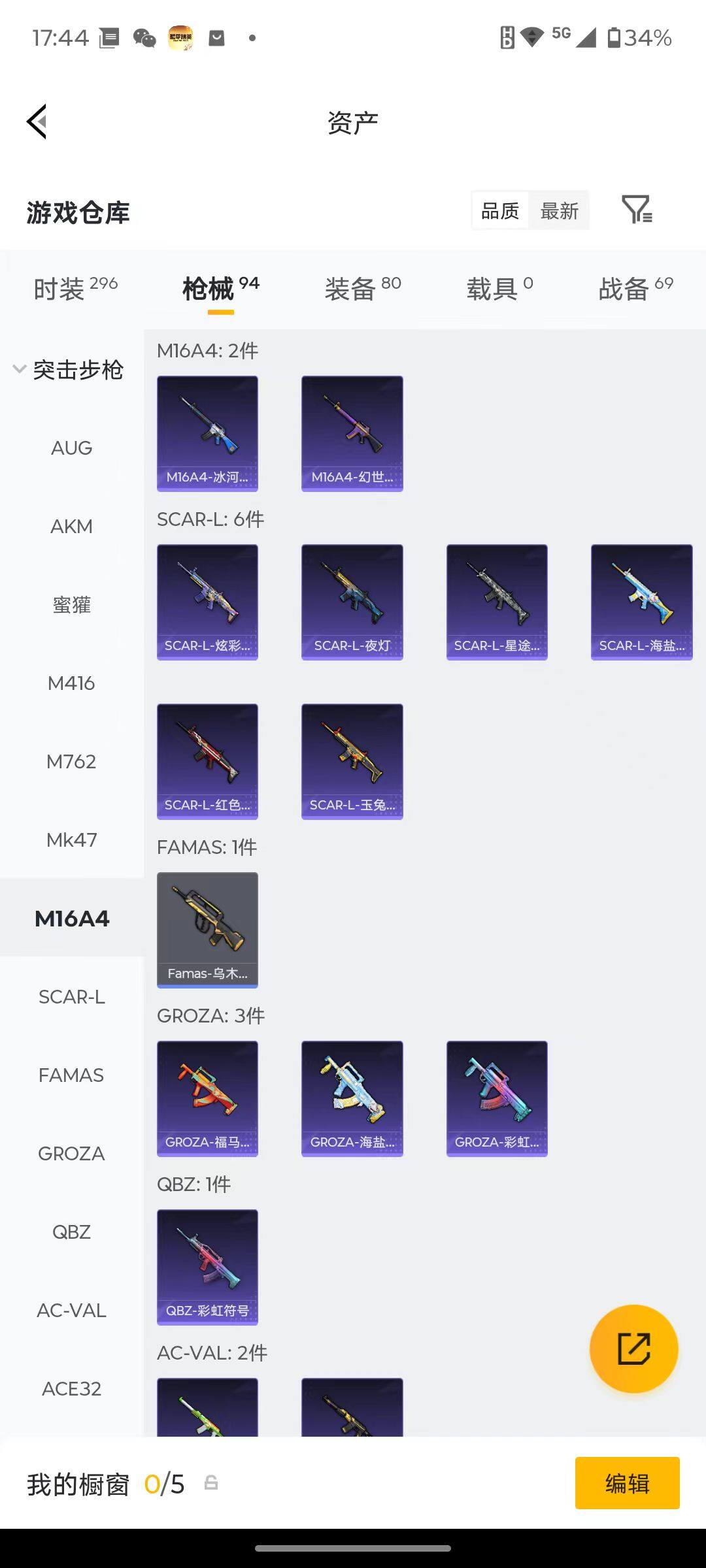Screen dimensions: 706x1568
Task: Open the M16A4-冰河 skin
Action: (x=207, y=433)
